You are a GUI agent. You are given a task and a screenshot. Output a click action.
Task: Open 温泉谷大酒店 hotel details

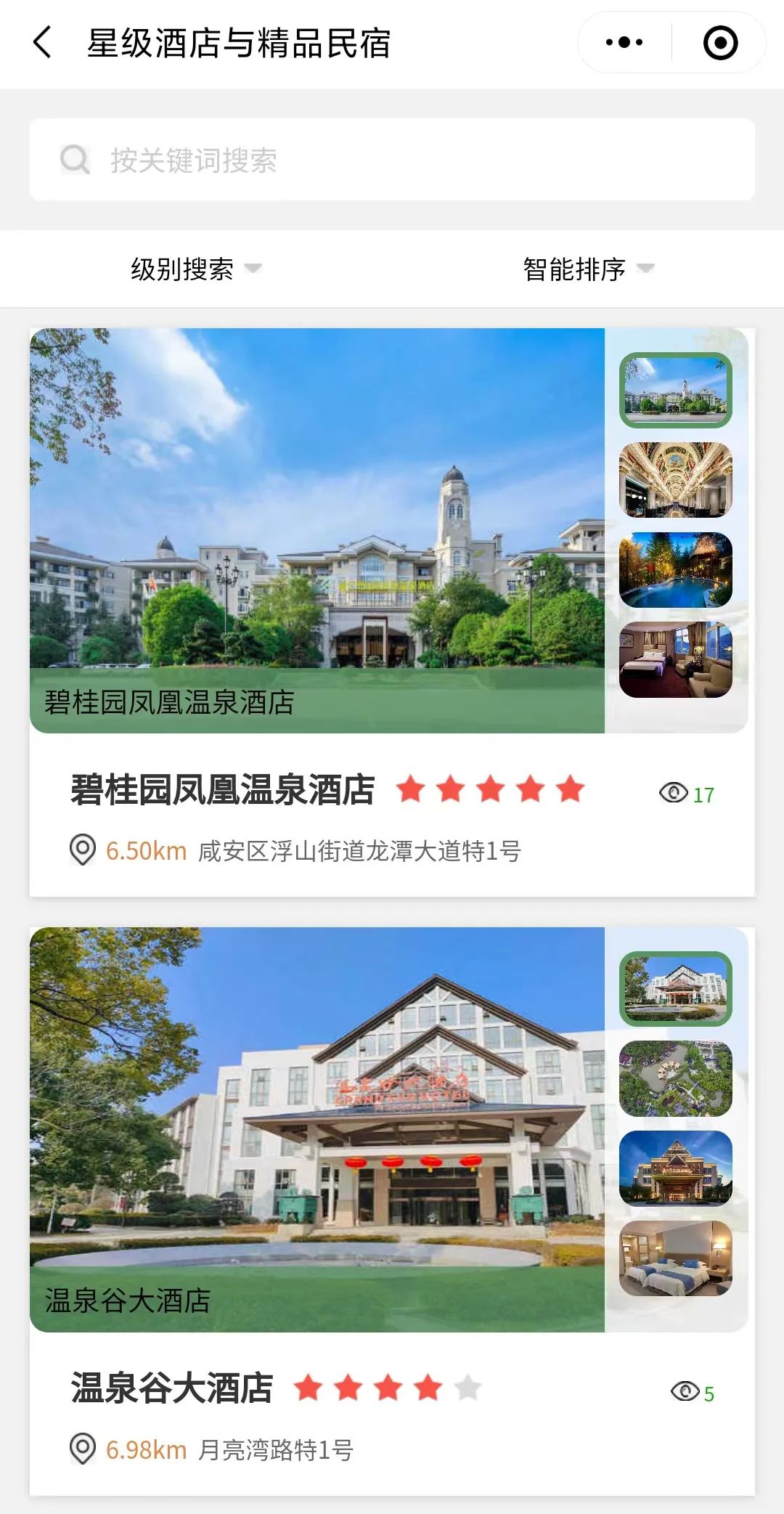172,1388
